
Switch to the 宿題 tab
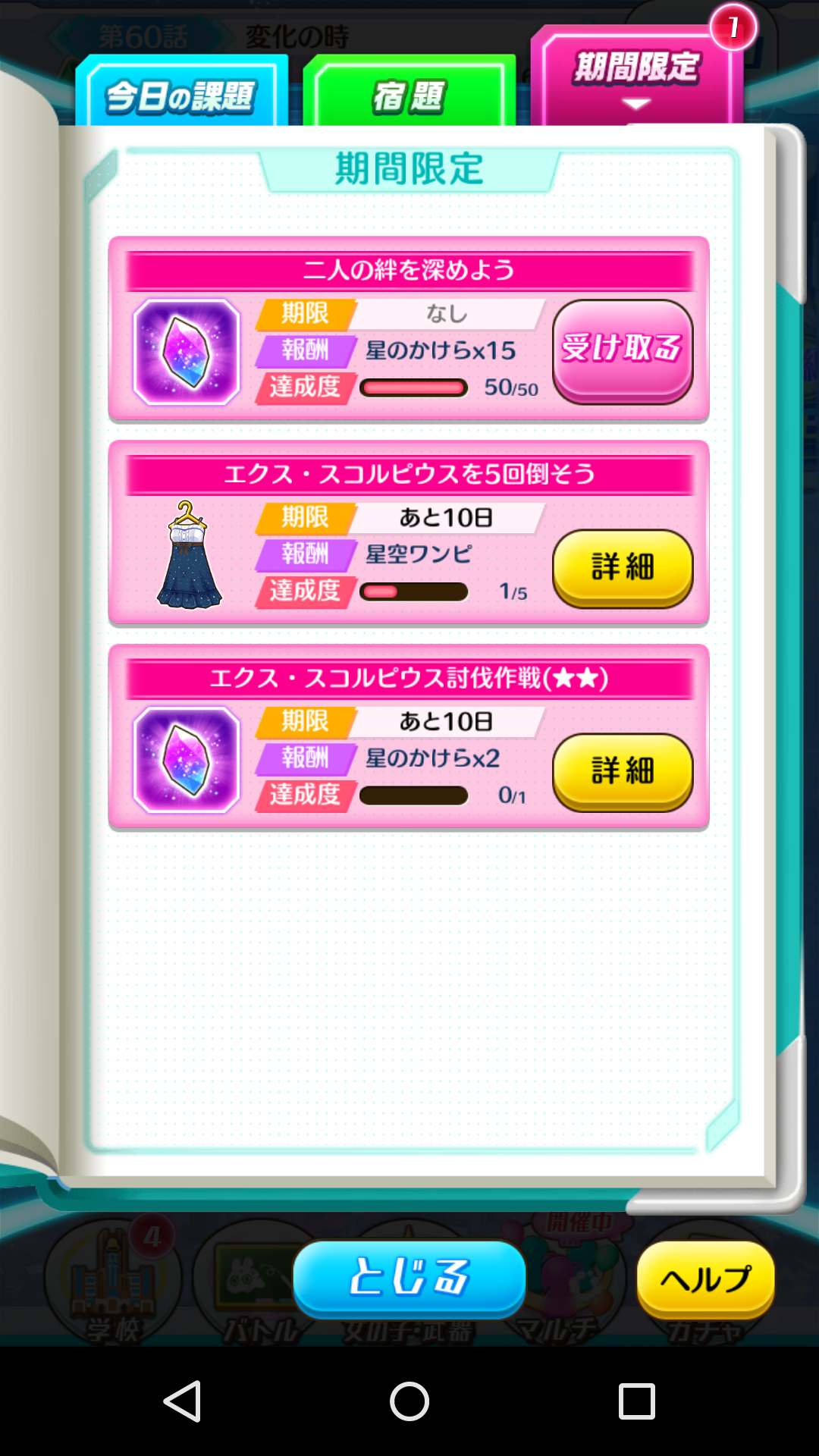[x=409, y=95]
